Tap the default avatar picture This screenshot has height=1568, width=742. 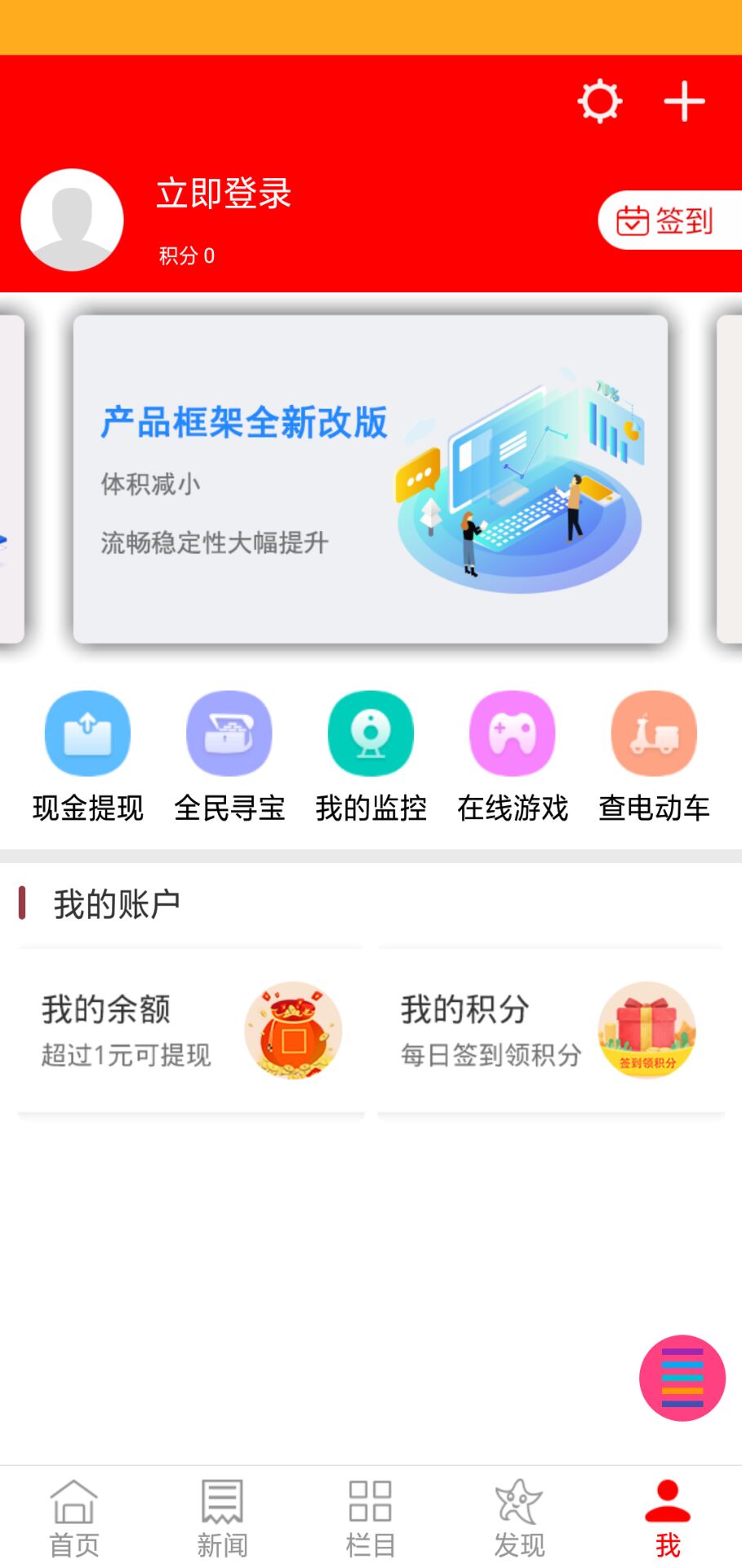click(72, 220)
